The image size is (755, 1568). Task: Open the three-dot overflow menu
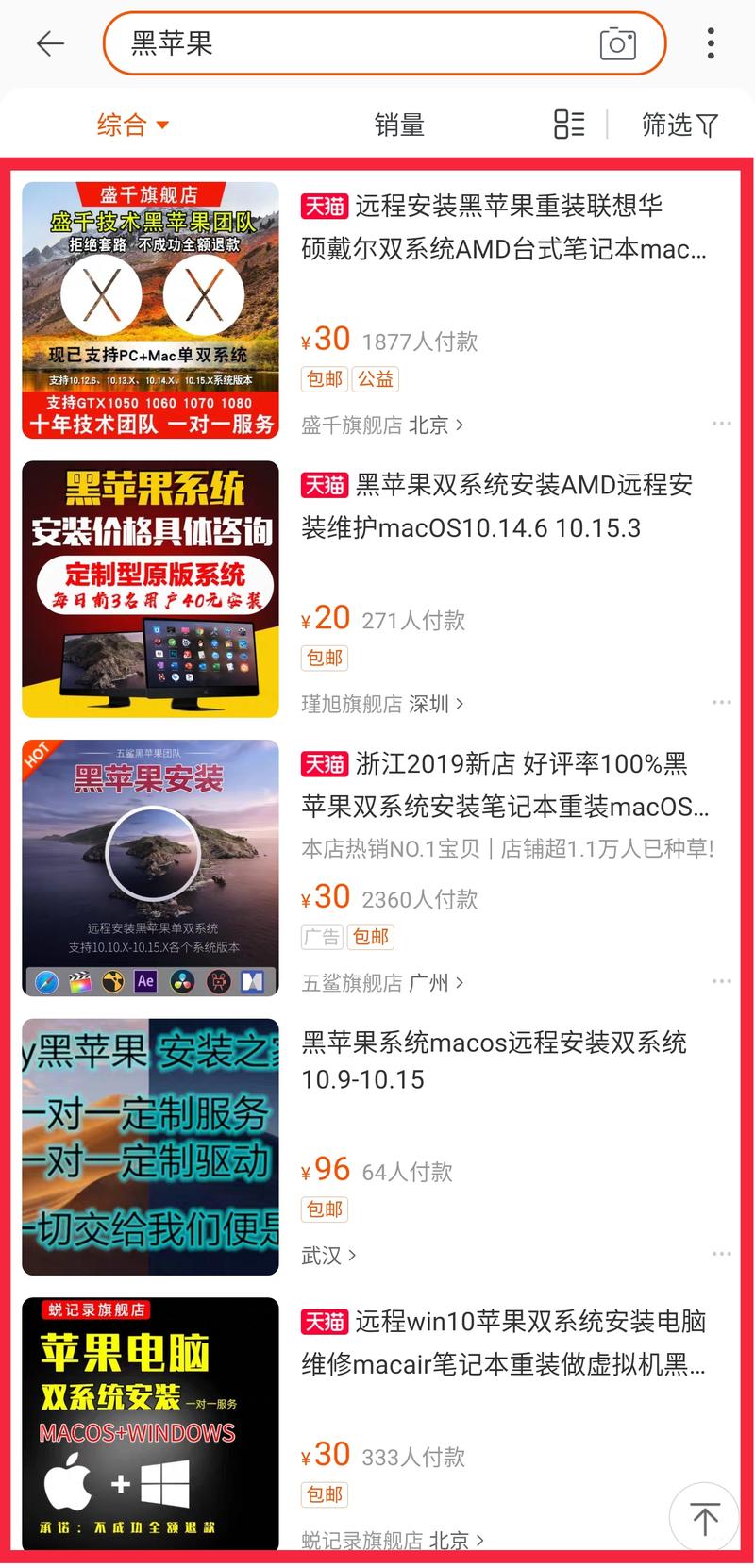click(x=710, y=43)
